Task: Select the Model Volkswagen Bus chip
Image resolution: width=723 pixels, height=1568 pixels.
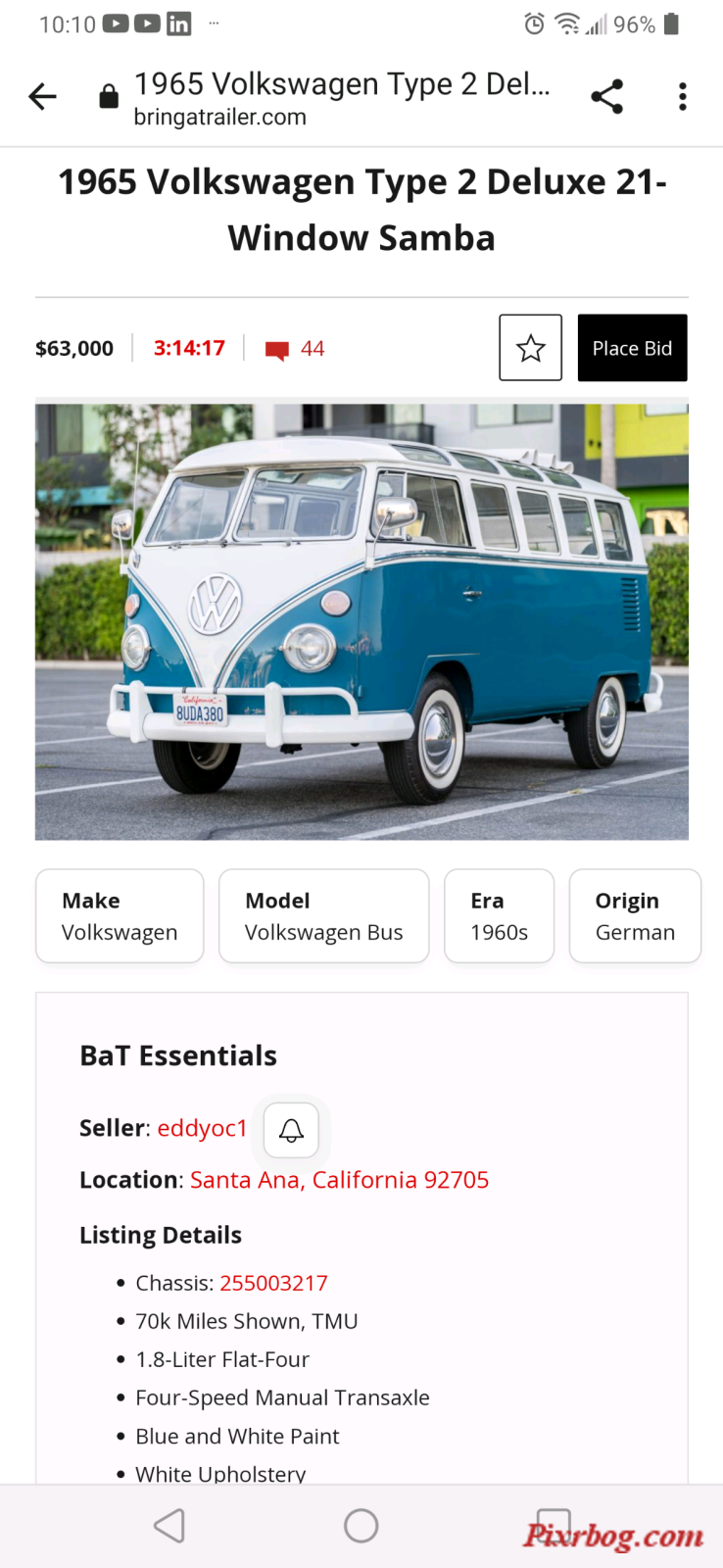Action: click(323, 916)
